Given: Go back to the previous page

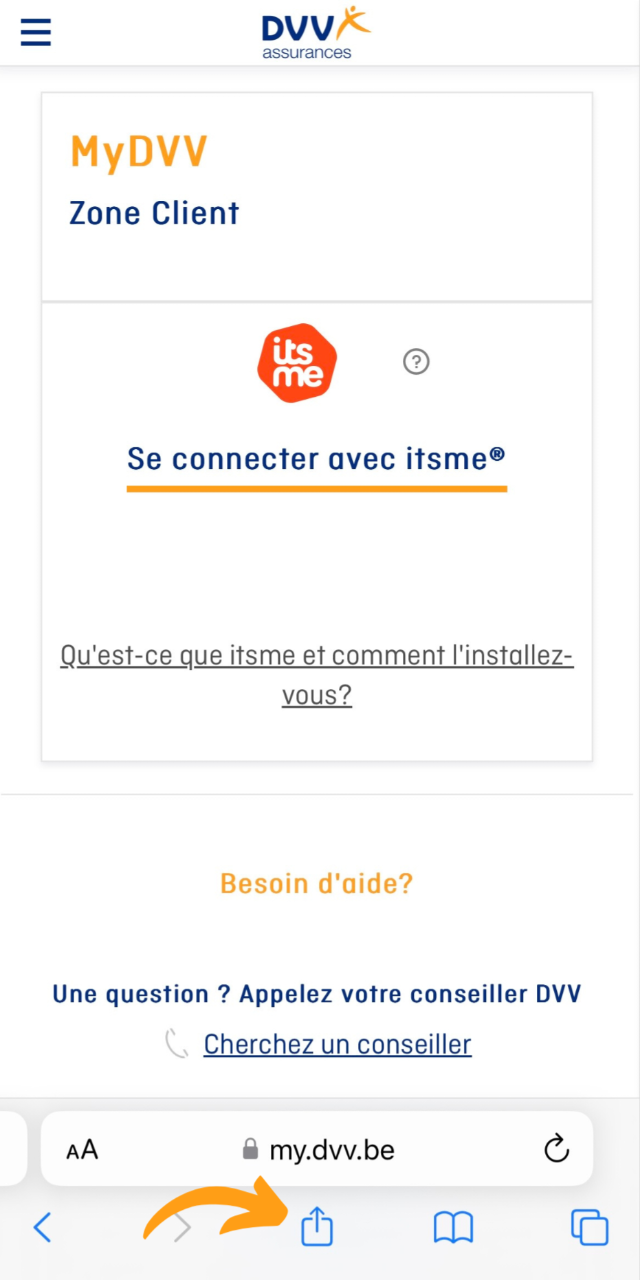Looking at the screenshot, I should coord(42,1227).
